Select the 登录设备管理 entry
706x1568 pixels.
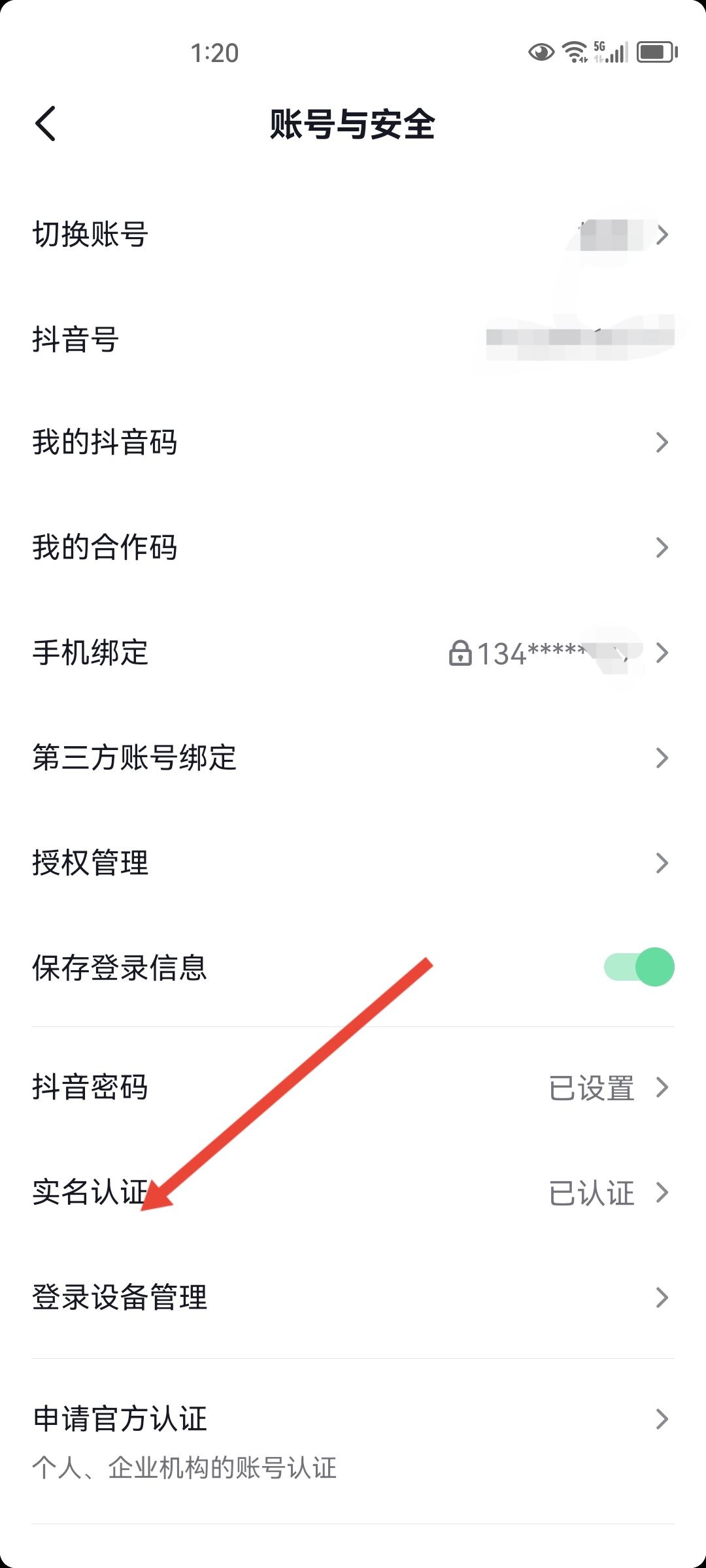coord(353,1298)
